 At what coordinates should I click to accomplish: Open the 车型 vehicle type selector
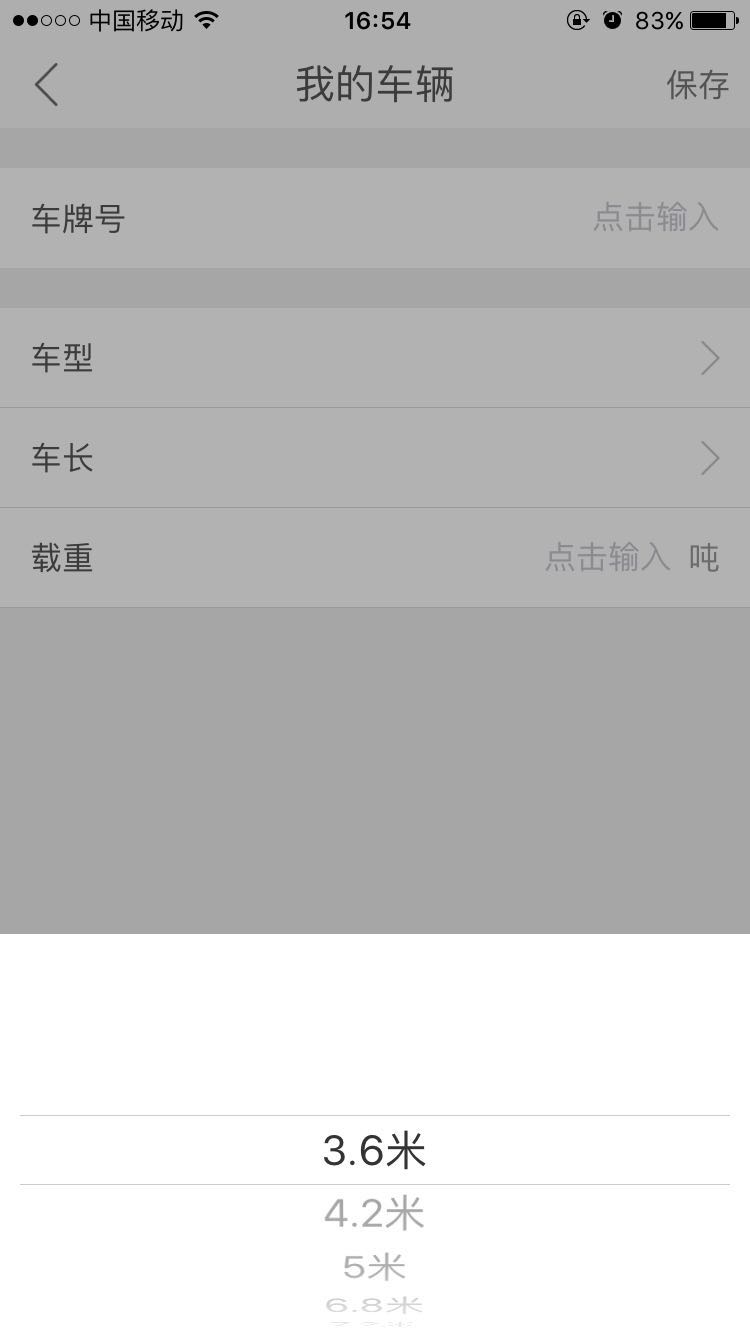coord(375,358)
